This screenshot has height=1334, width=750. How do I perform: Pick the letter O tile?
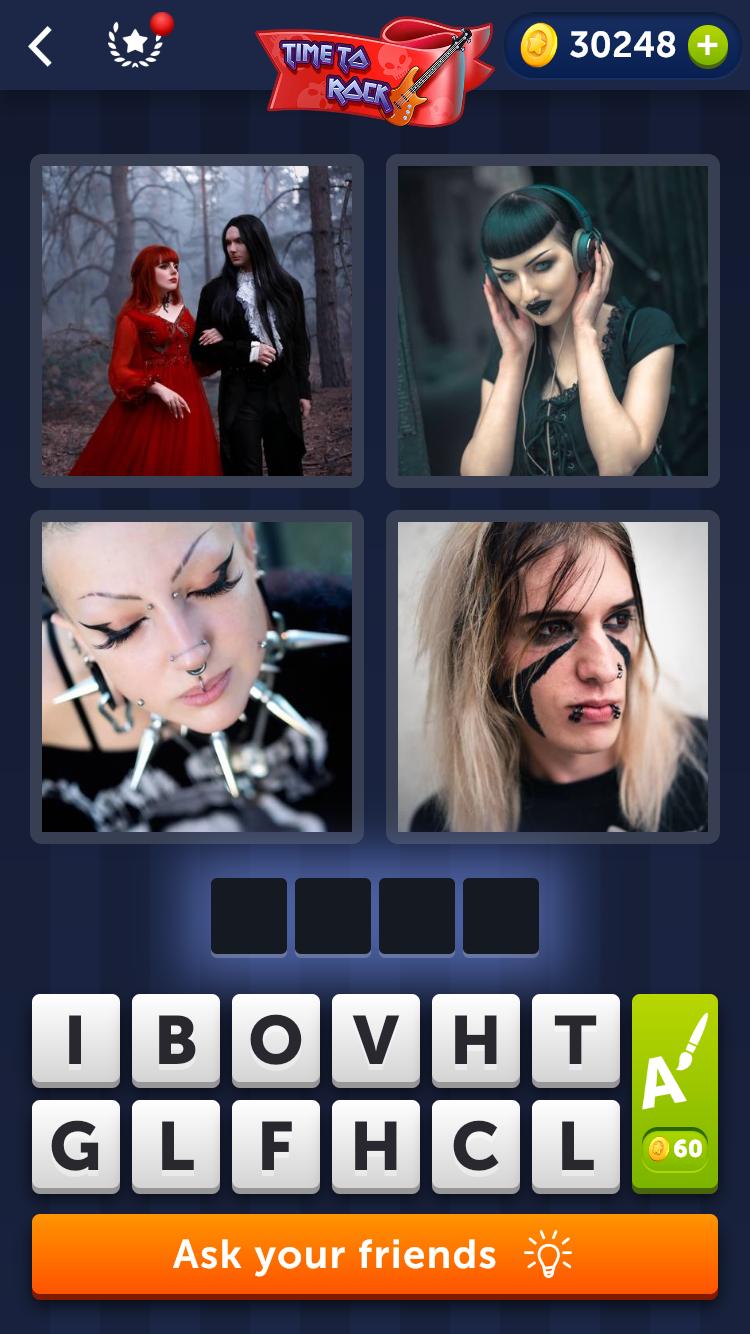tap(276, 1040)
